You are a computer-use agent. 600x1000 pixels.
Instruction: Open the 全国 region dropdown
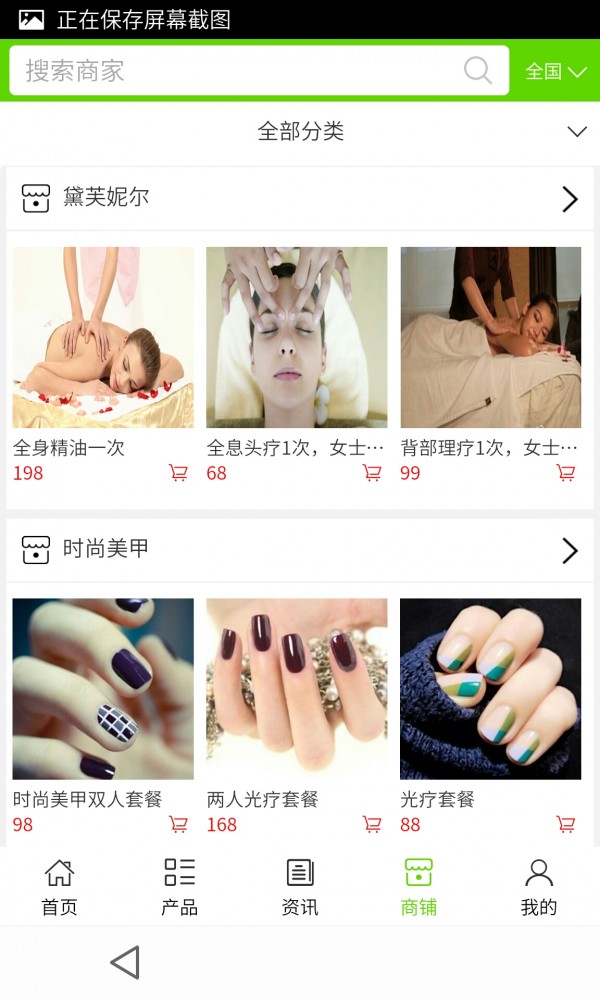[x=556, y=71]
